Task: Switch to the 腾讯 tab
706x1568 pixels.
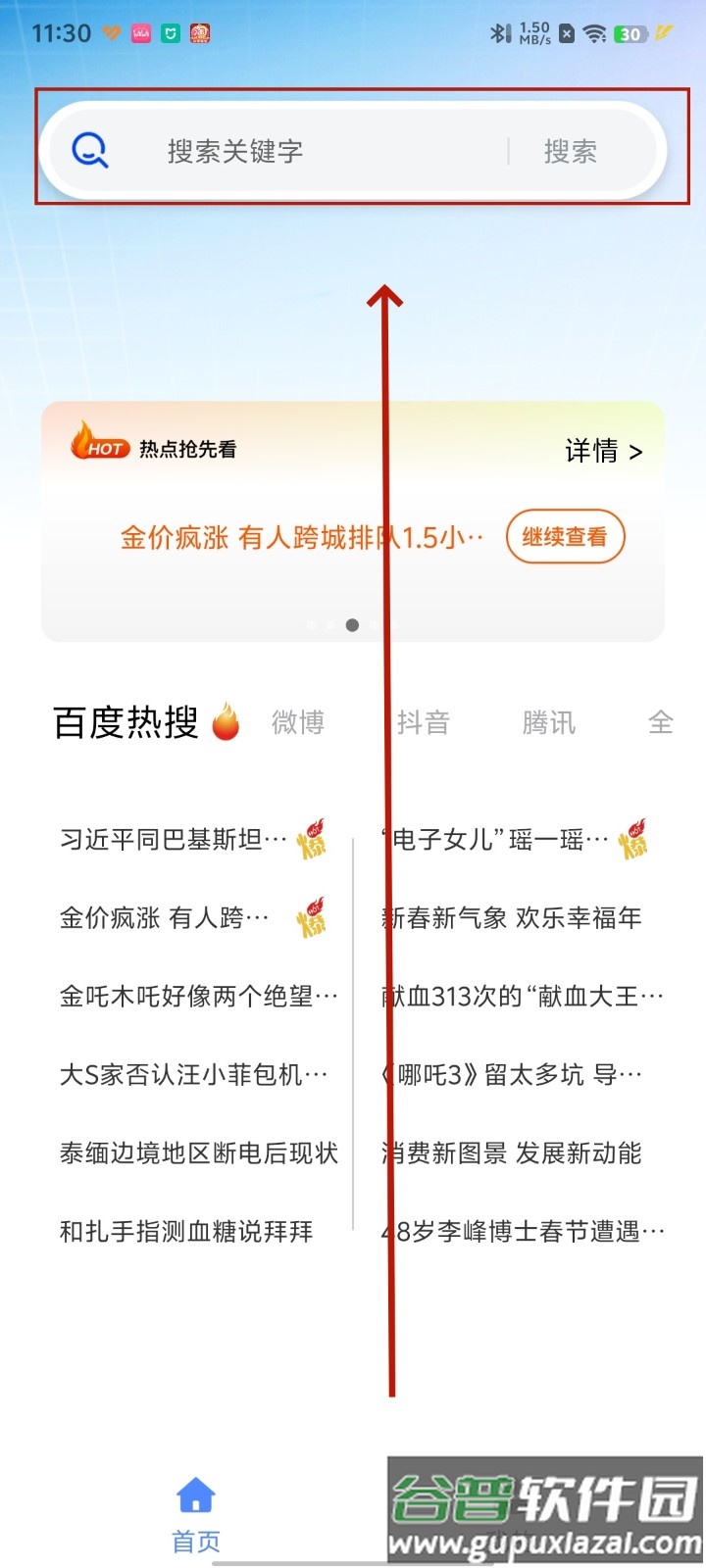Action: click(x=549, y=723)
